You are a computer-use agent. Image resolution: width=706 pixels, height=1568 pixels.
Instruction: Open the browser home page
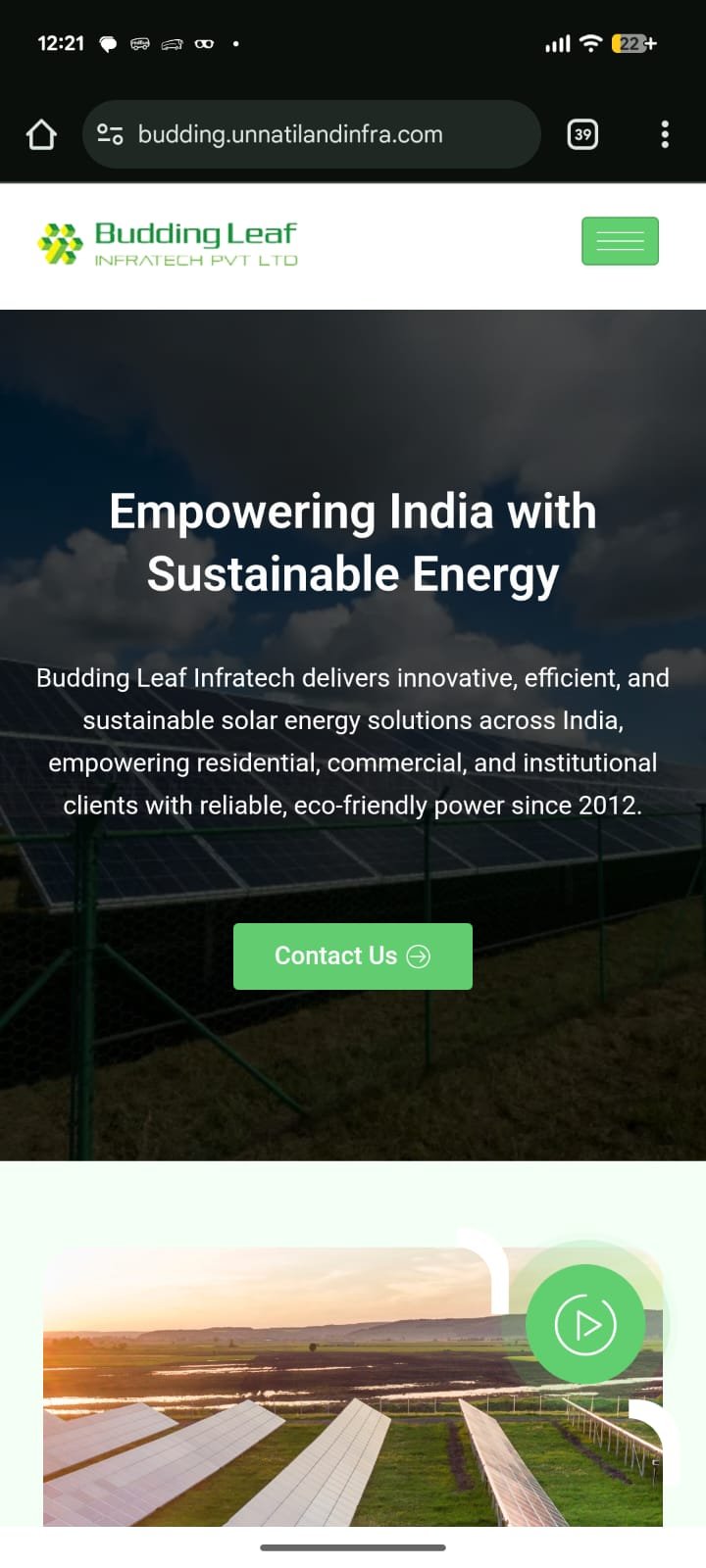coord(41,134)
